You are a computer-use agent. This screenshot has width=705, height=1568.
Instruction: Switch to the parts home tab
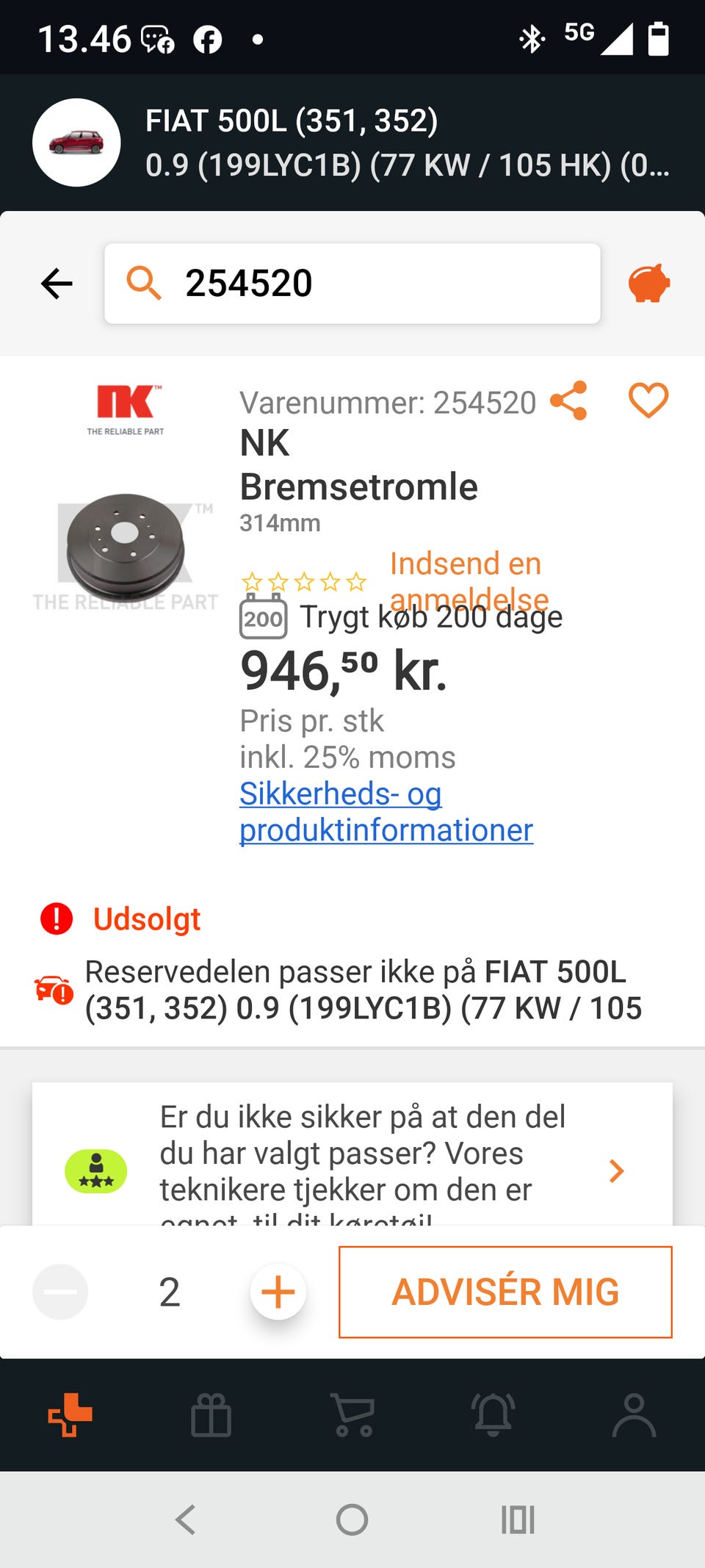click(x=70, y=1414)
